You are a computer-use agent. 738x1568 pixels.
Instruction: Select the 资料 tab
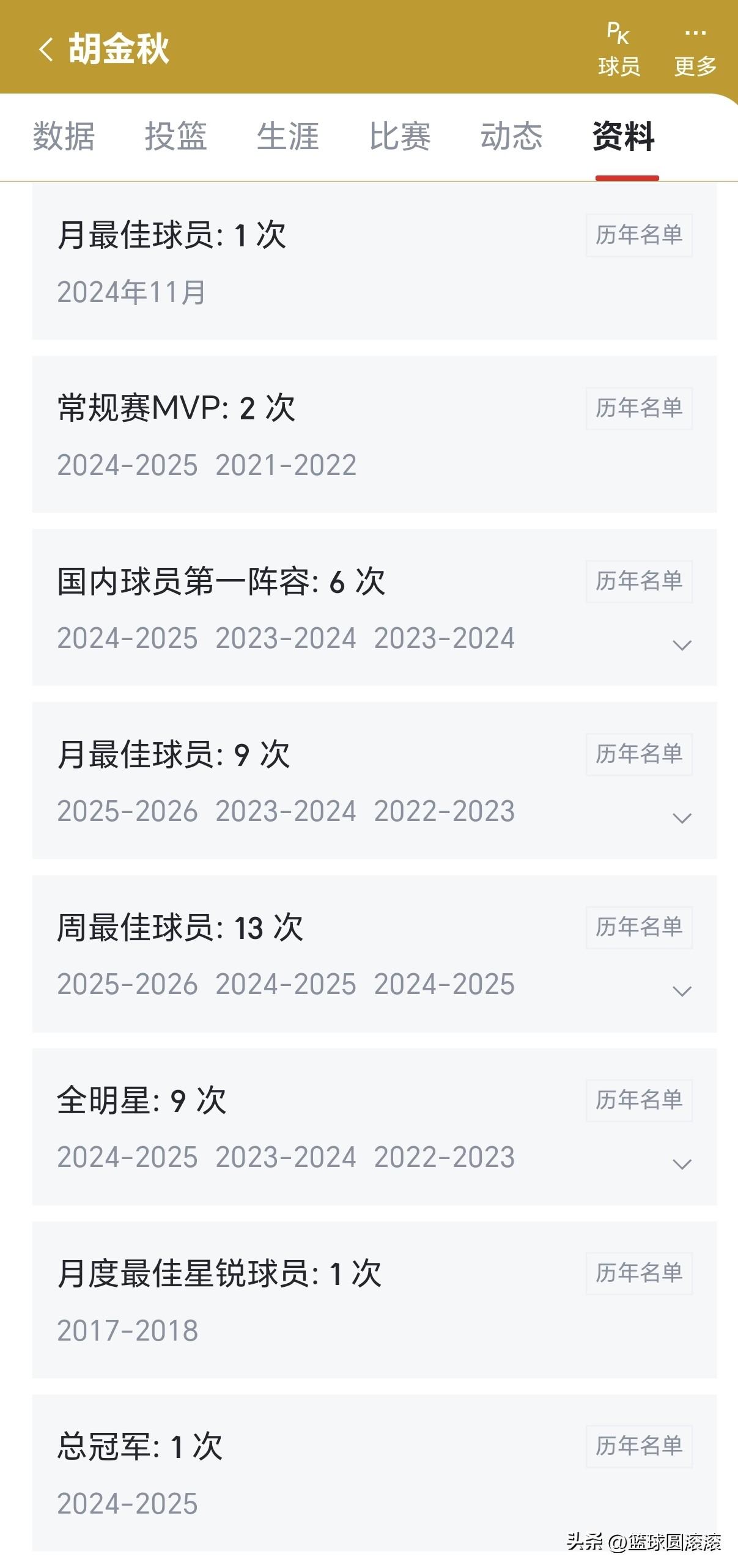point(624,136)
